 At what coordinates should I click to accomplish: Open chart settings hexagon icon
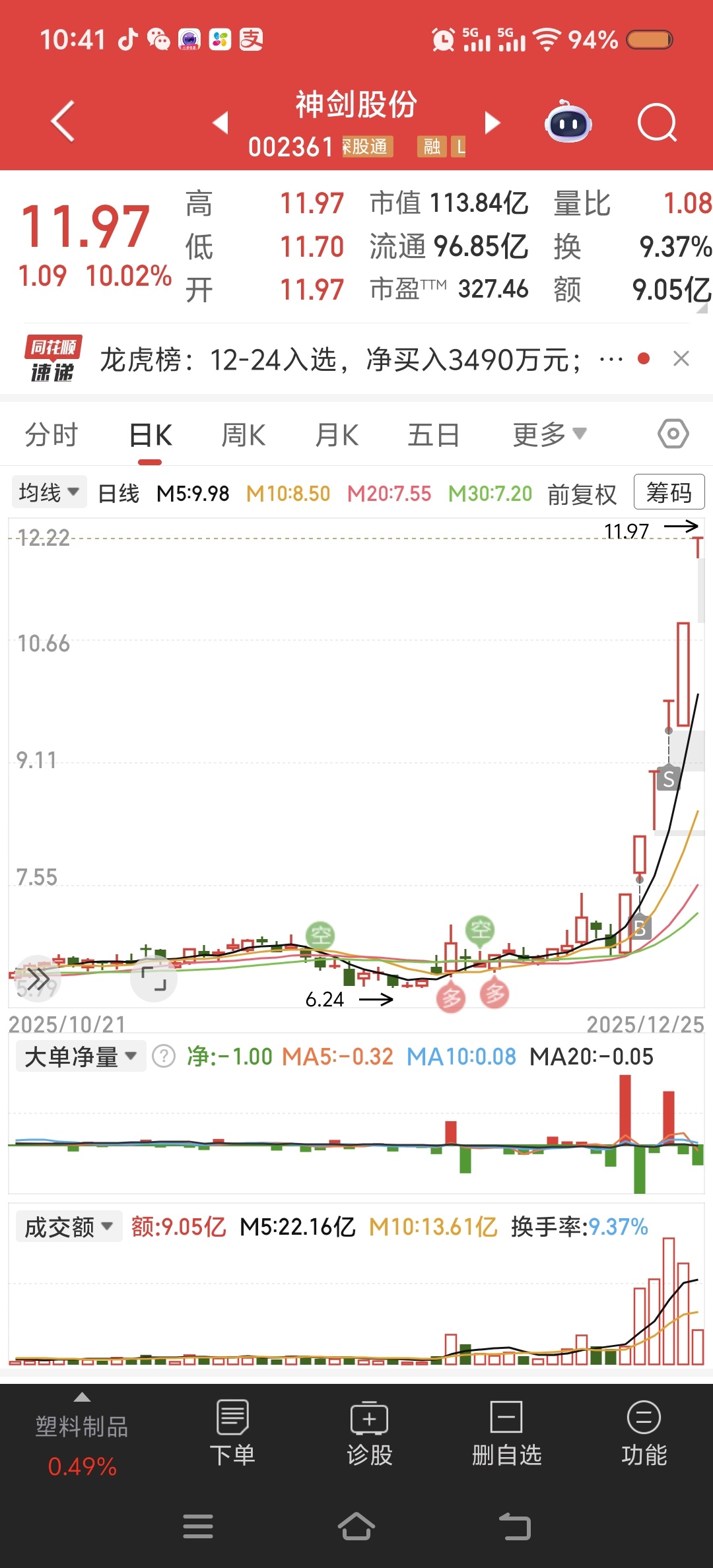tap(673, 434)
